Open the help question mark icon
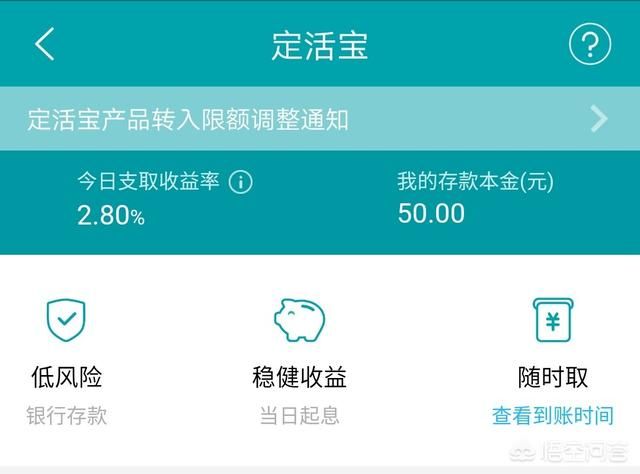Viewport: 640px width, 474px height. (589, 44)
